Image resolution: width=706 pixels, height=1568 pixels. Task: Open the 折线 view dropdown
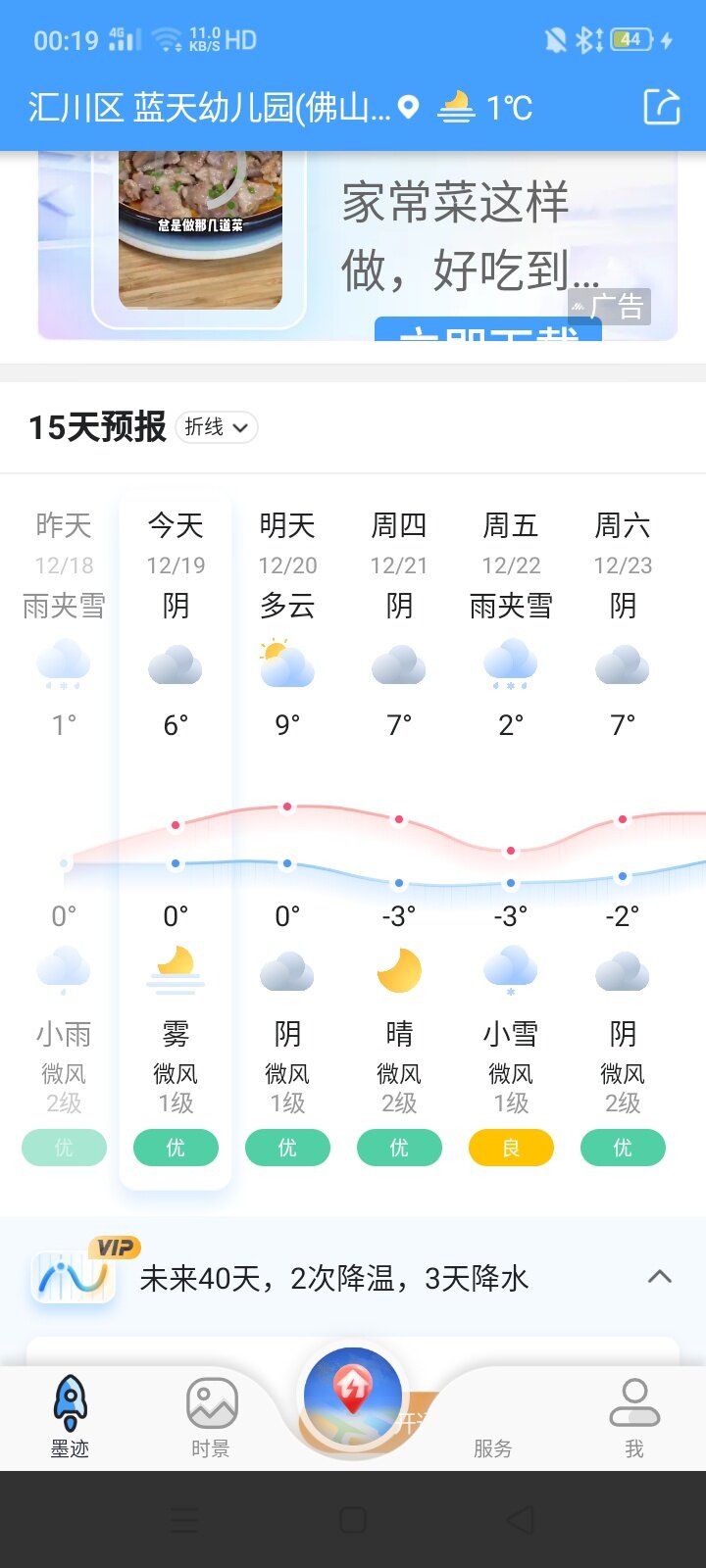pos(217,427)
